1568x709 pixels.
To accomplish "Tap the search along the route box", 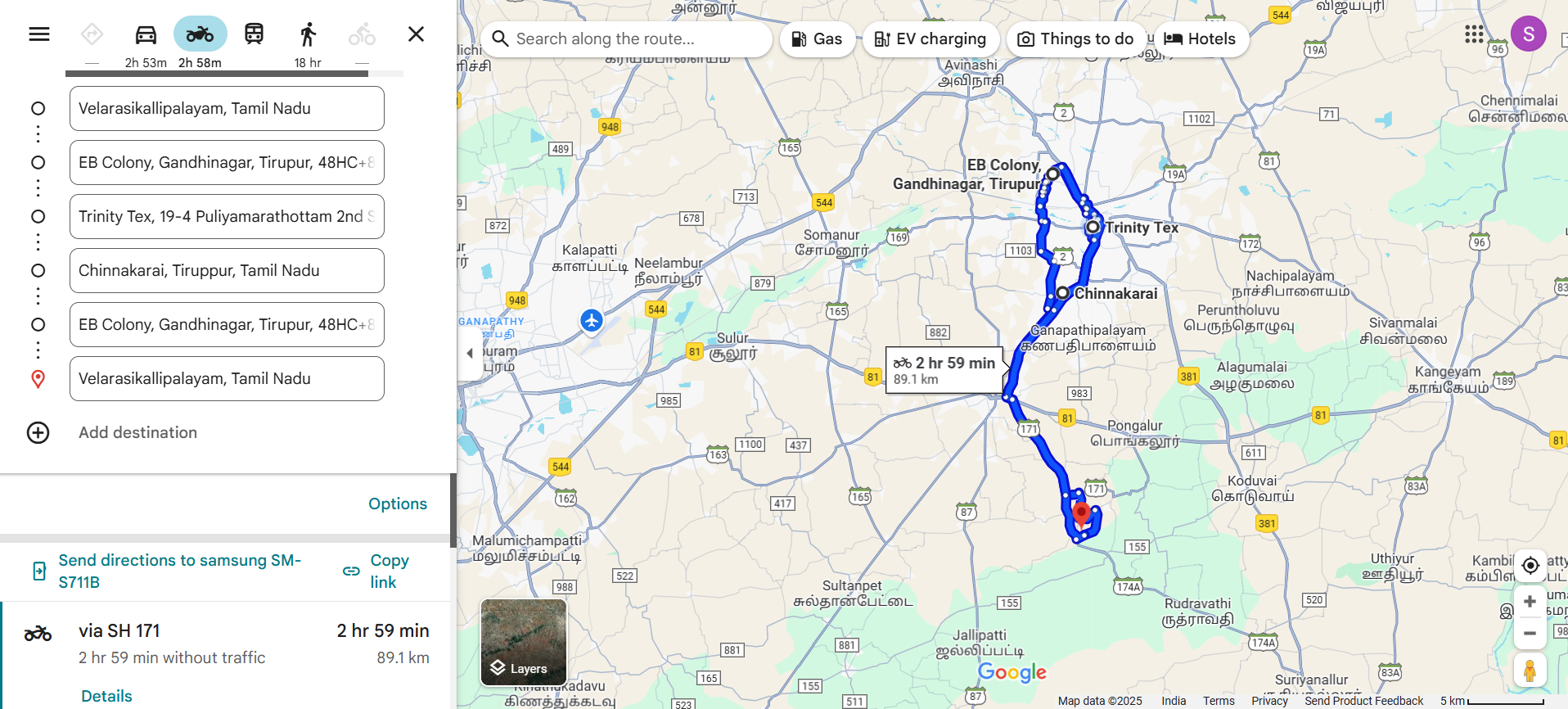I will coord(626,39).
